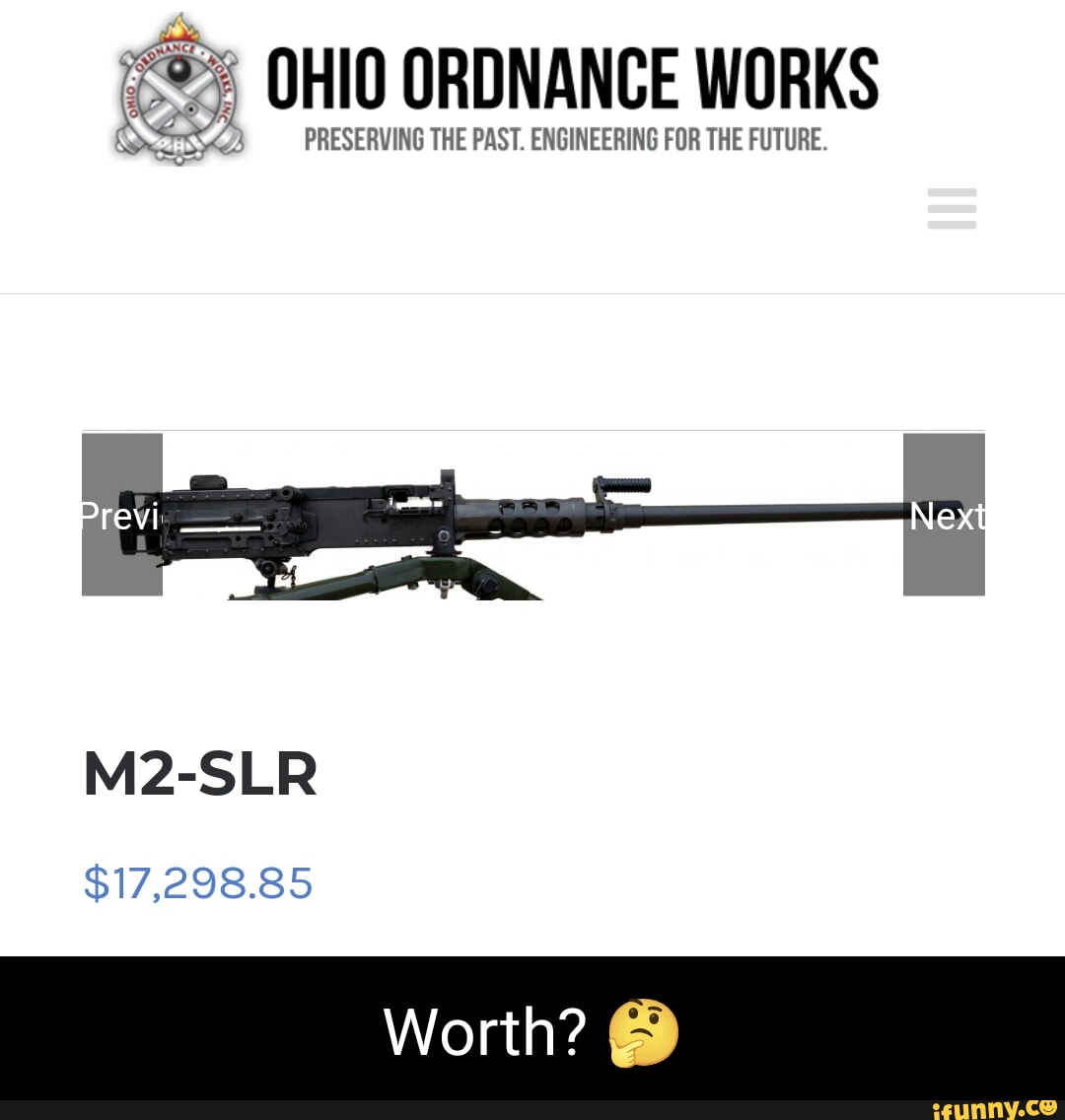Image resolution: width=1065 pixels, height=1120 pixels.
Task: Collapse the image carousel Previous overlay
Action: (120, 516)
